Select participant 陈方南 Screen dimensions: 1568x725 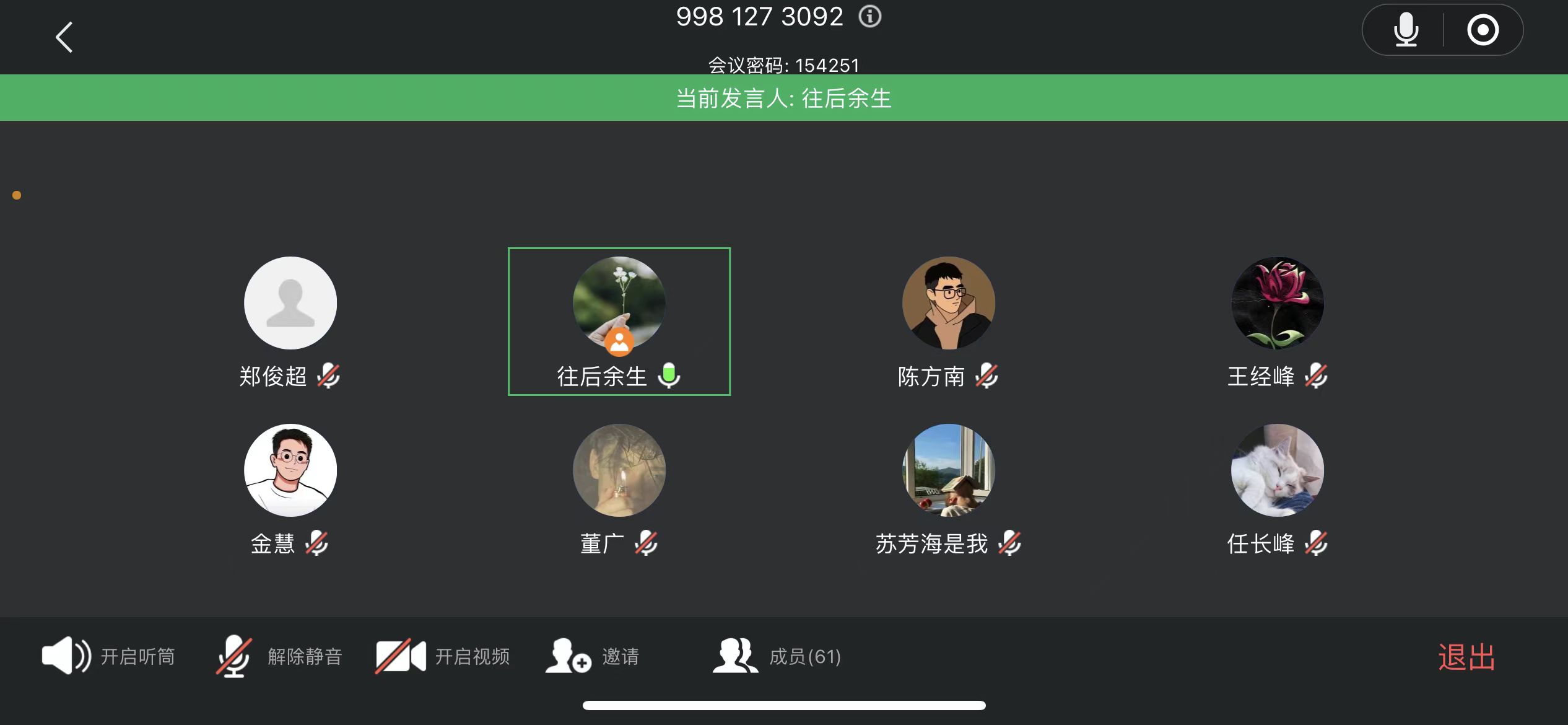pos(948,304)
